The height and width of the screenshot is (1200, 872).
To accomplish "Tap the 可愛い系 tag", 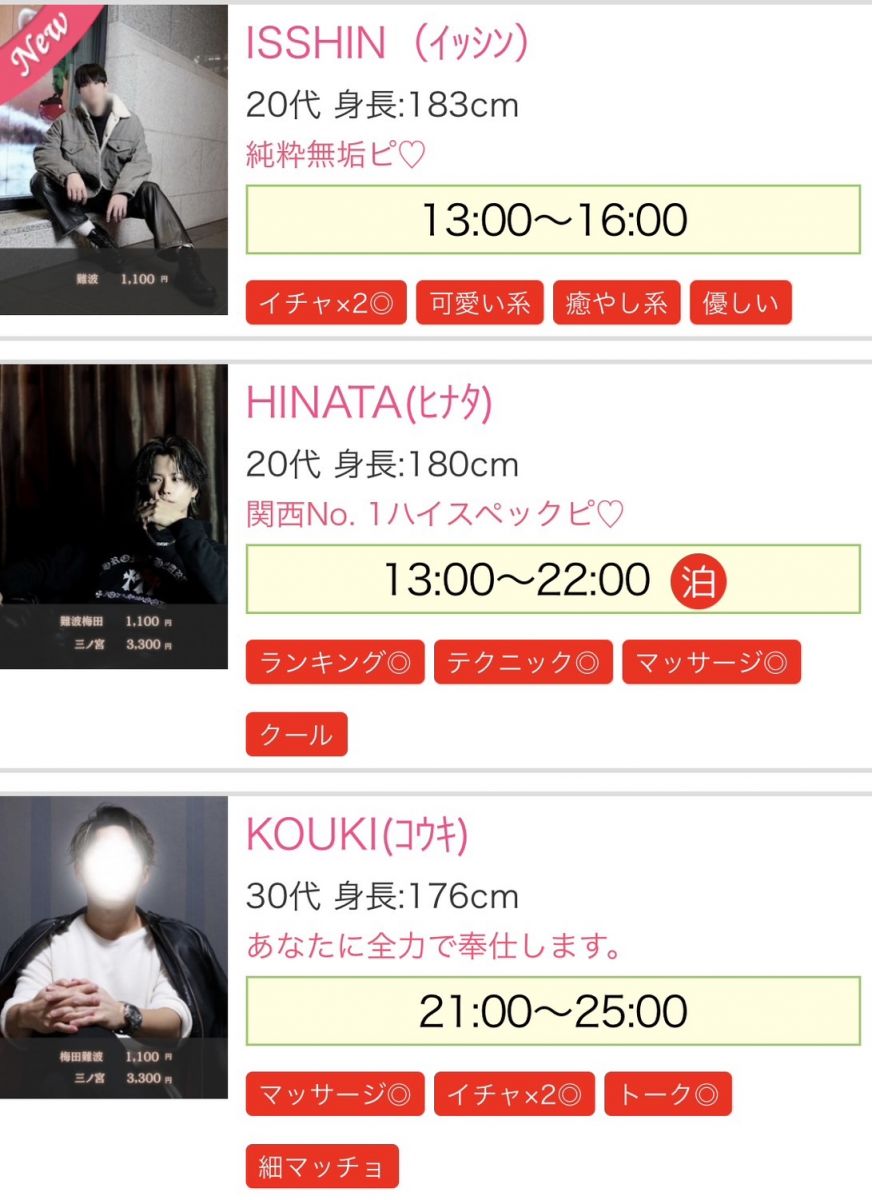I will [x=480, y=303].
